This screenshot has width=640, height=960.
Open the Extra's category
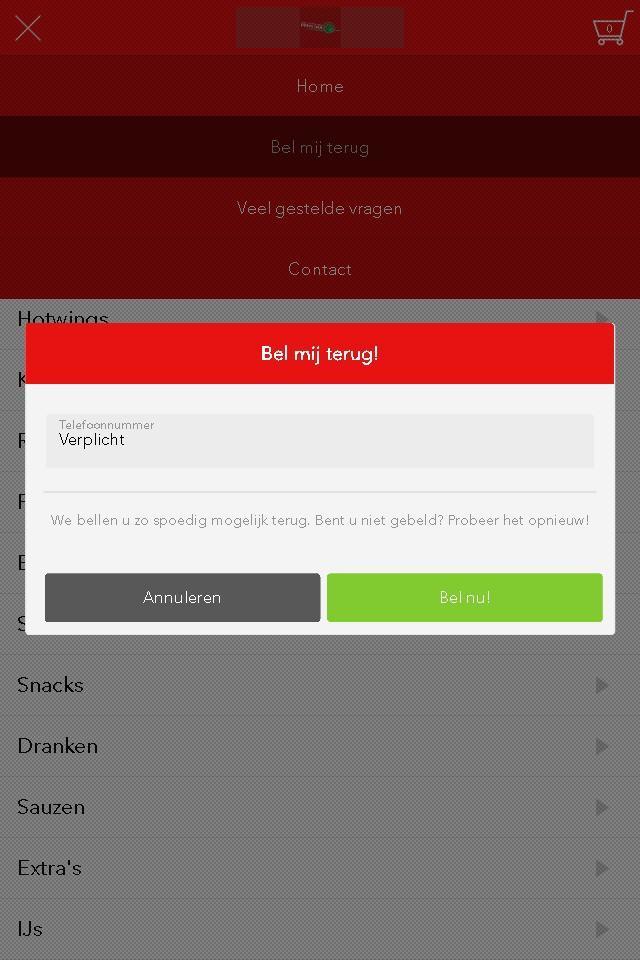[320, 868]
